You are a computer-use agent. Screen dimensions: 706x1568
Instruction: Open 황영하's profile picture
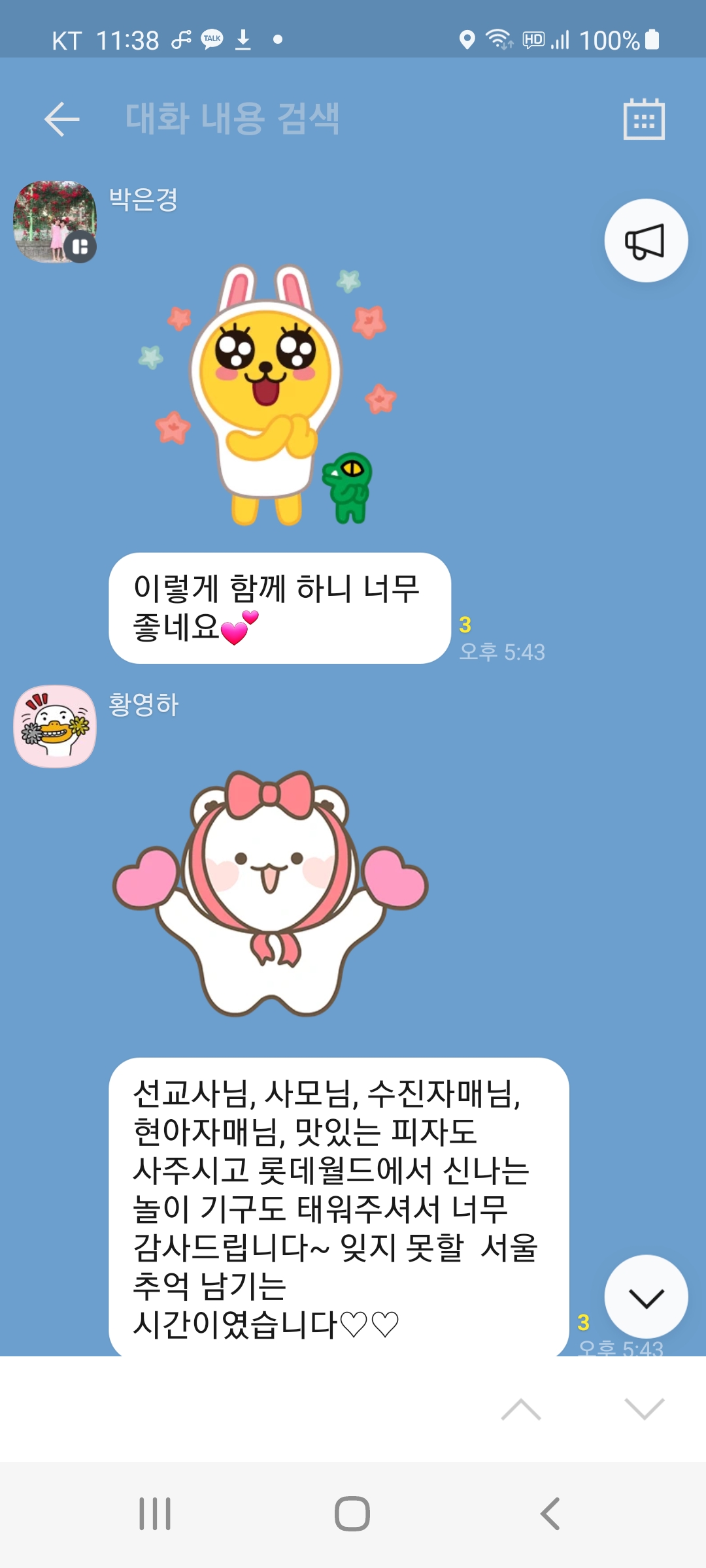[55, 726]
